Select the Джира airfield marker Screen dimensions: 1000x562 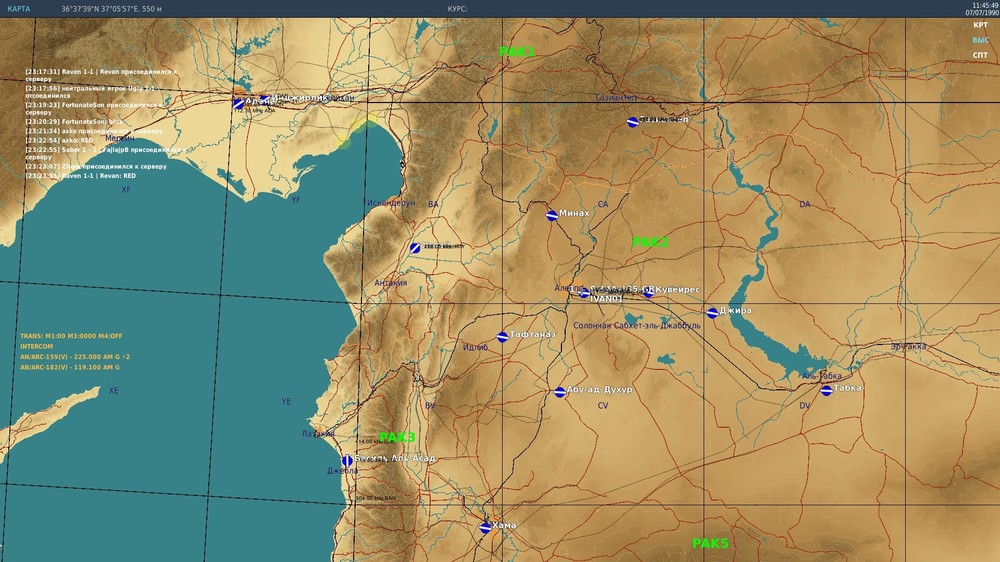tap(712, 313)
